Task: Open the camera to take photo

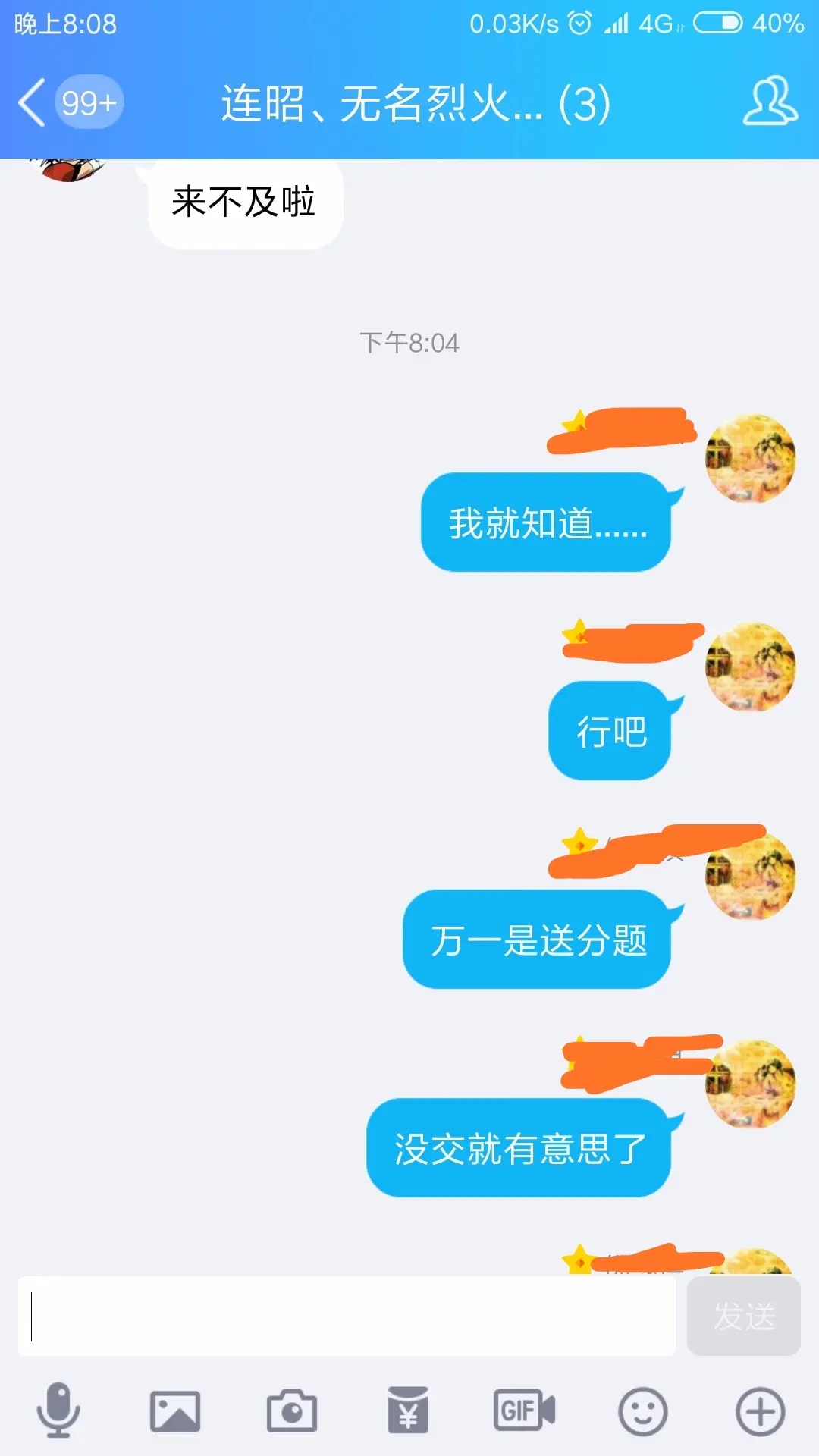Action: click(x=292, y=1411)
